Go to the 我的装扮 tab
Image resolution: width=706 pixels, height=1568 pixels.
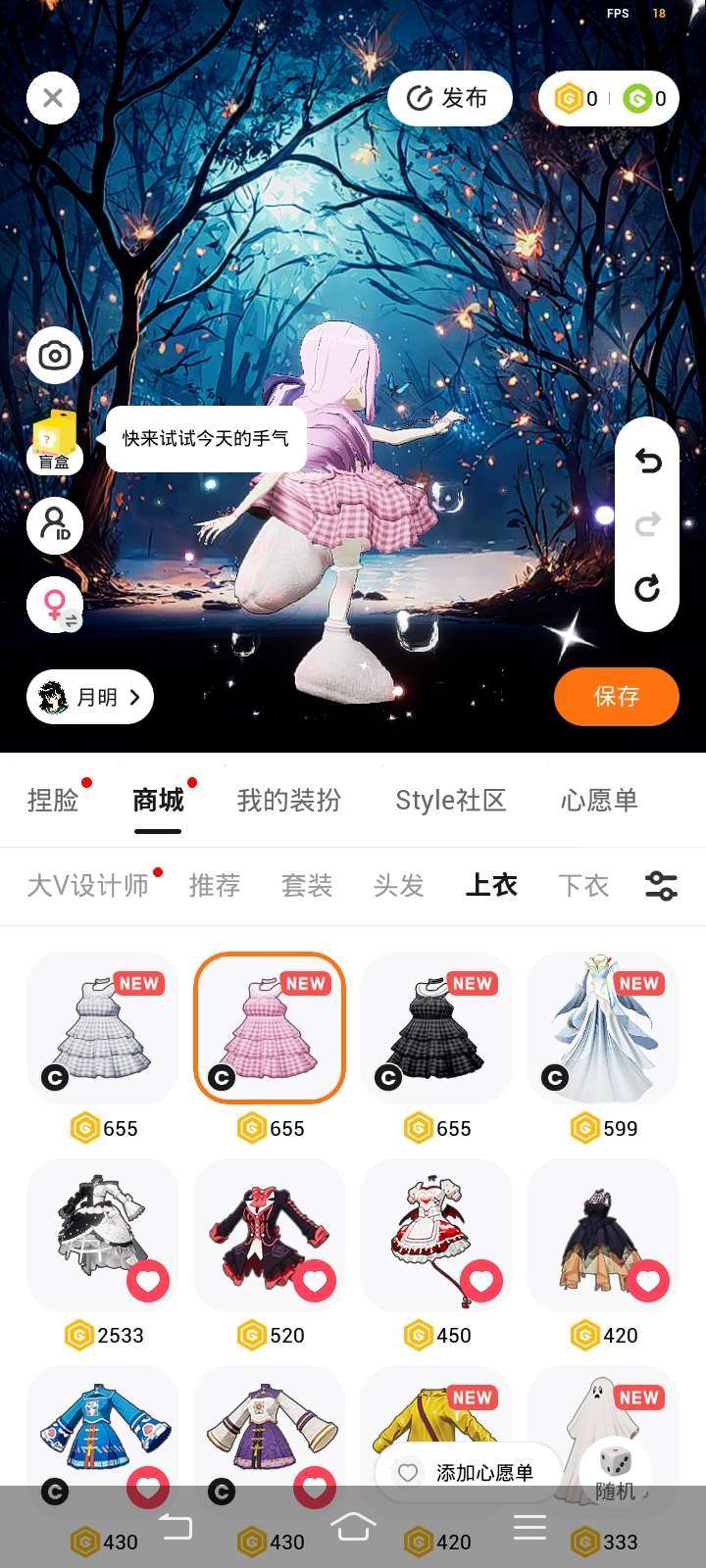(x=289, y=801)
